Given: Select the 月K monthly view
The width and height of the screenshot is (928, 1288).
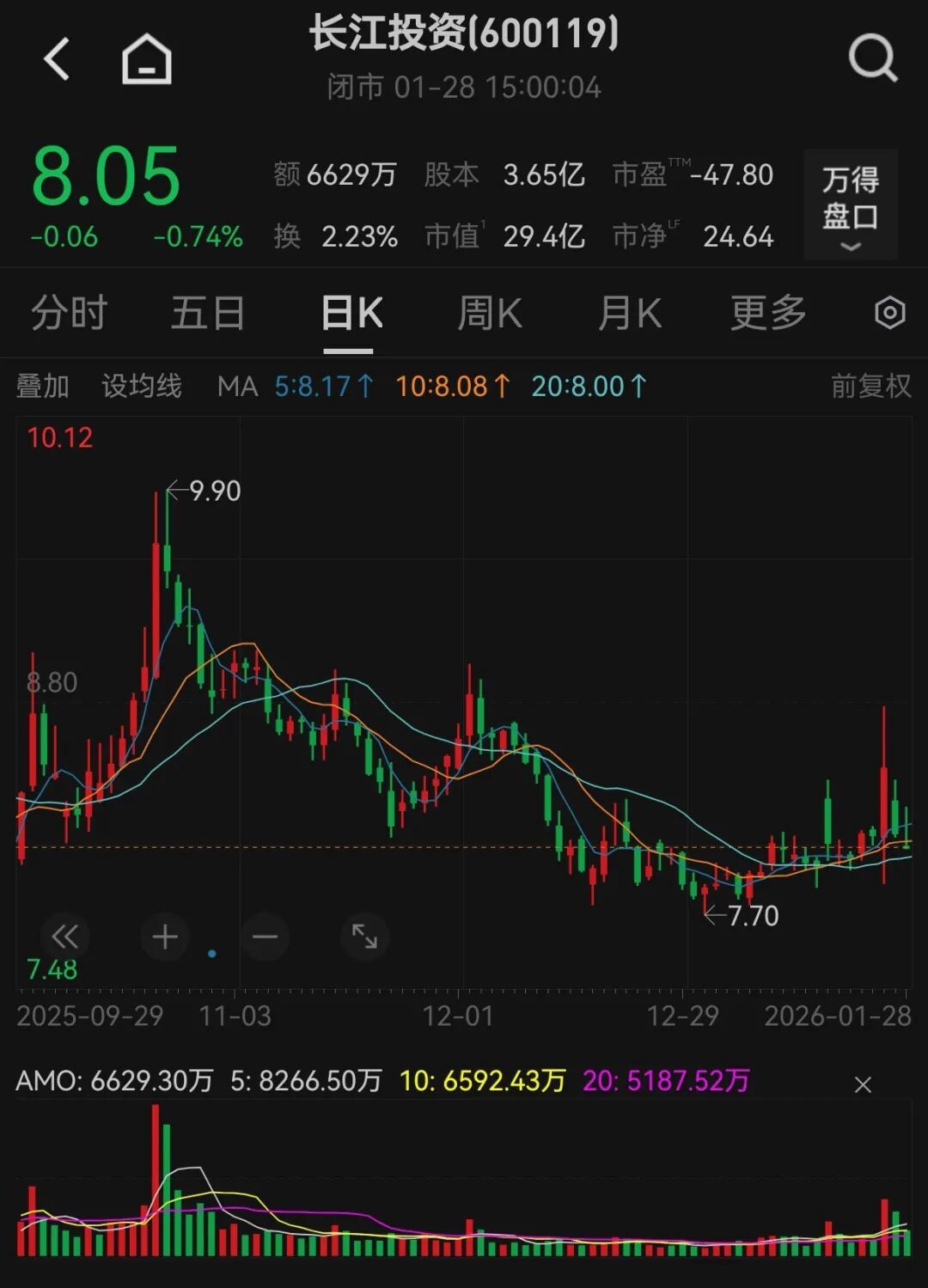Looking at the screenshot, I should point(628,313).
